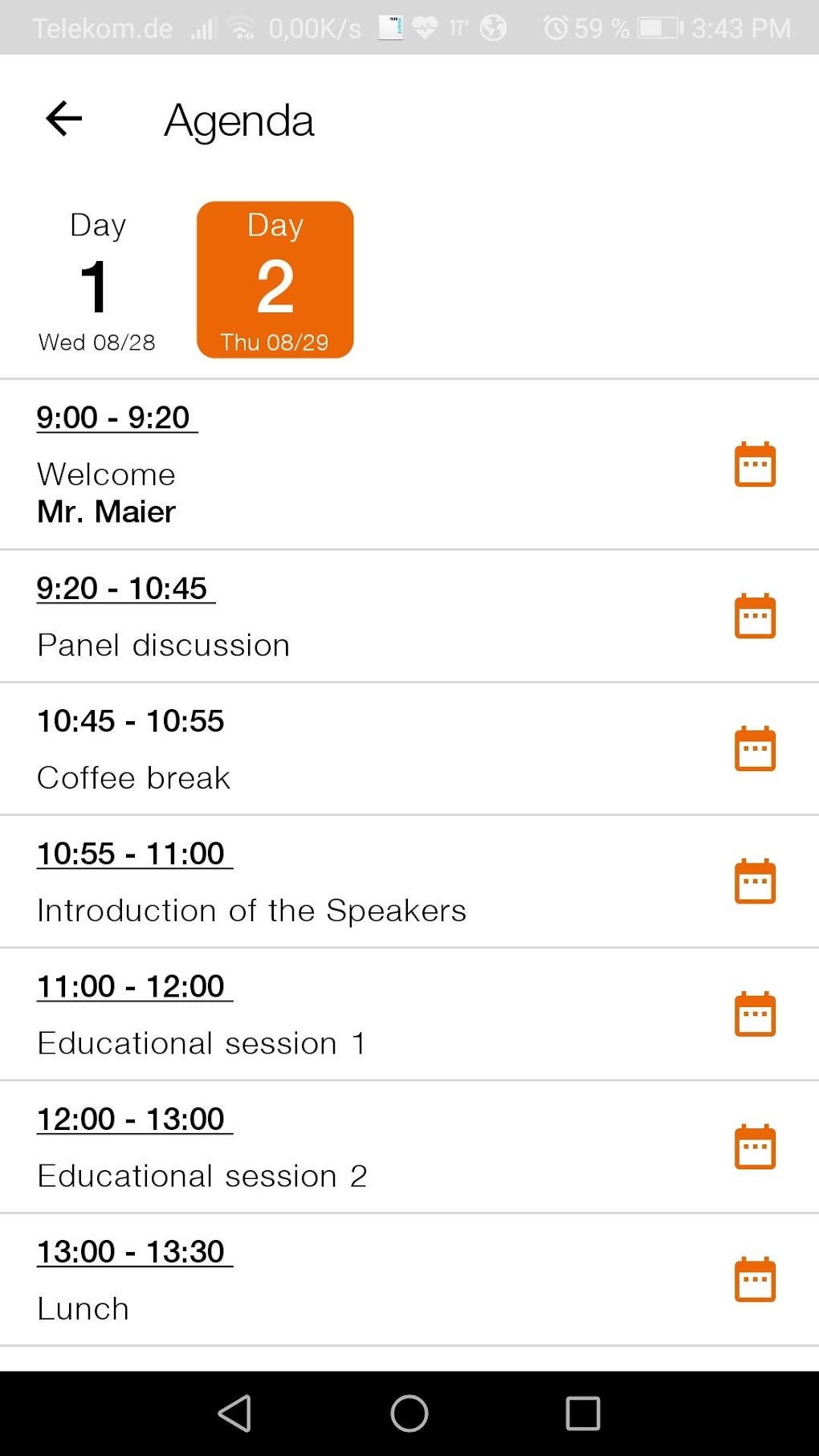The height and width of the screenshot is (1456, 819).
Task: Open Educational session 1 details
Action: [x=409, y=1014]
